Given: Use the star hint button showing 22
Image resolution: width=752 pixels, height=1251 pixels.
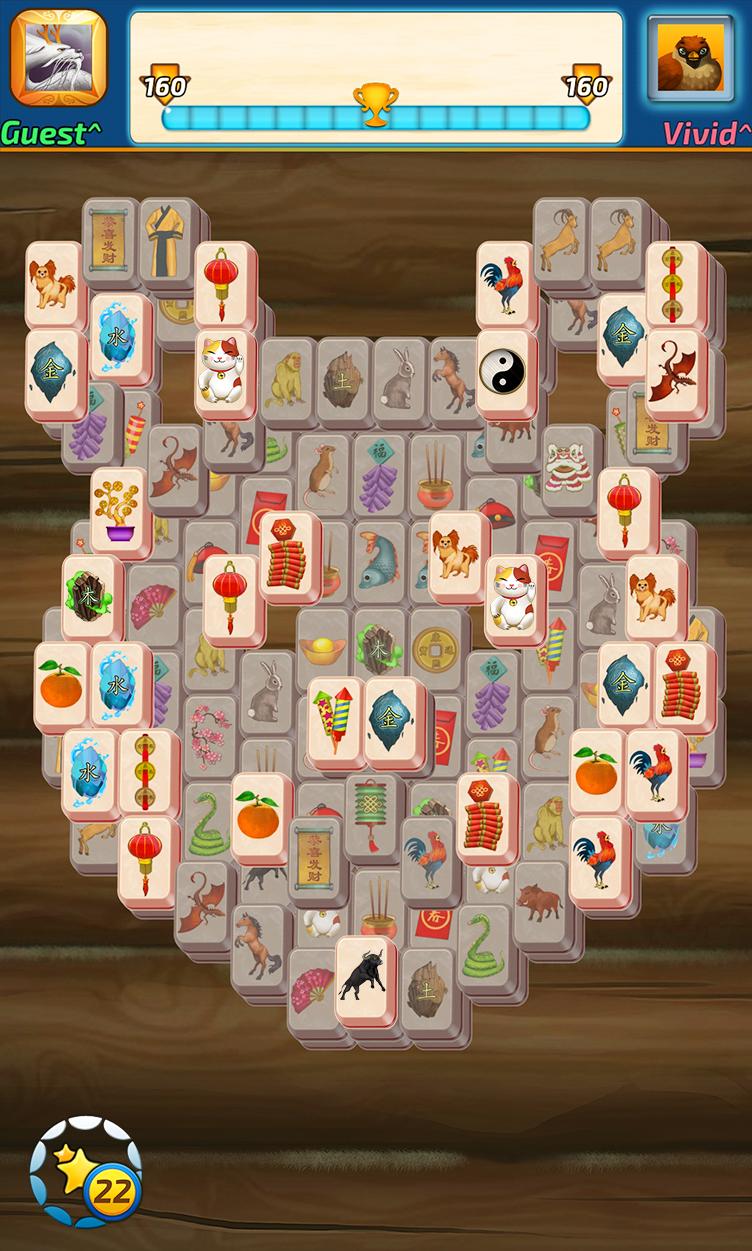Looking at the screenshot, I should tap(86, 1170).
